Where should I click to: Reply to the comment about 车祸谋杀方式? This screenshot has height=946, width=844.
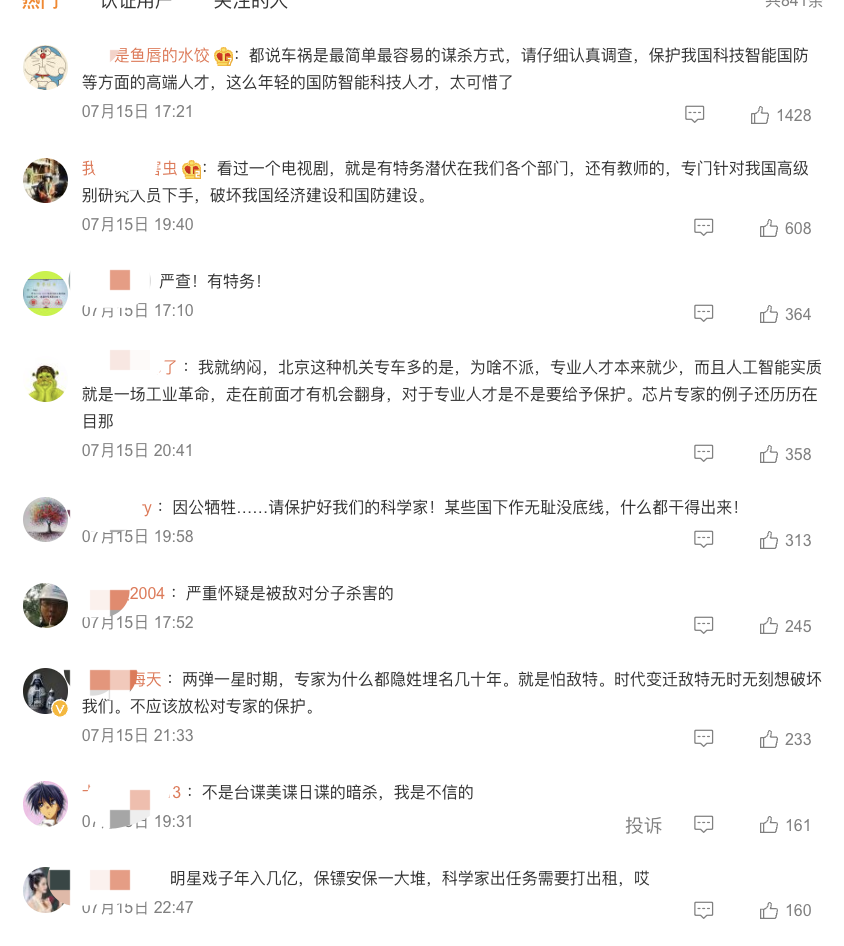tap(695, 114)
